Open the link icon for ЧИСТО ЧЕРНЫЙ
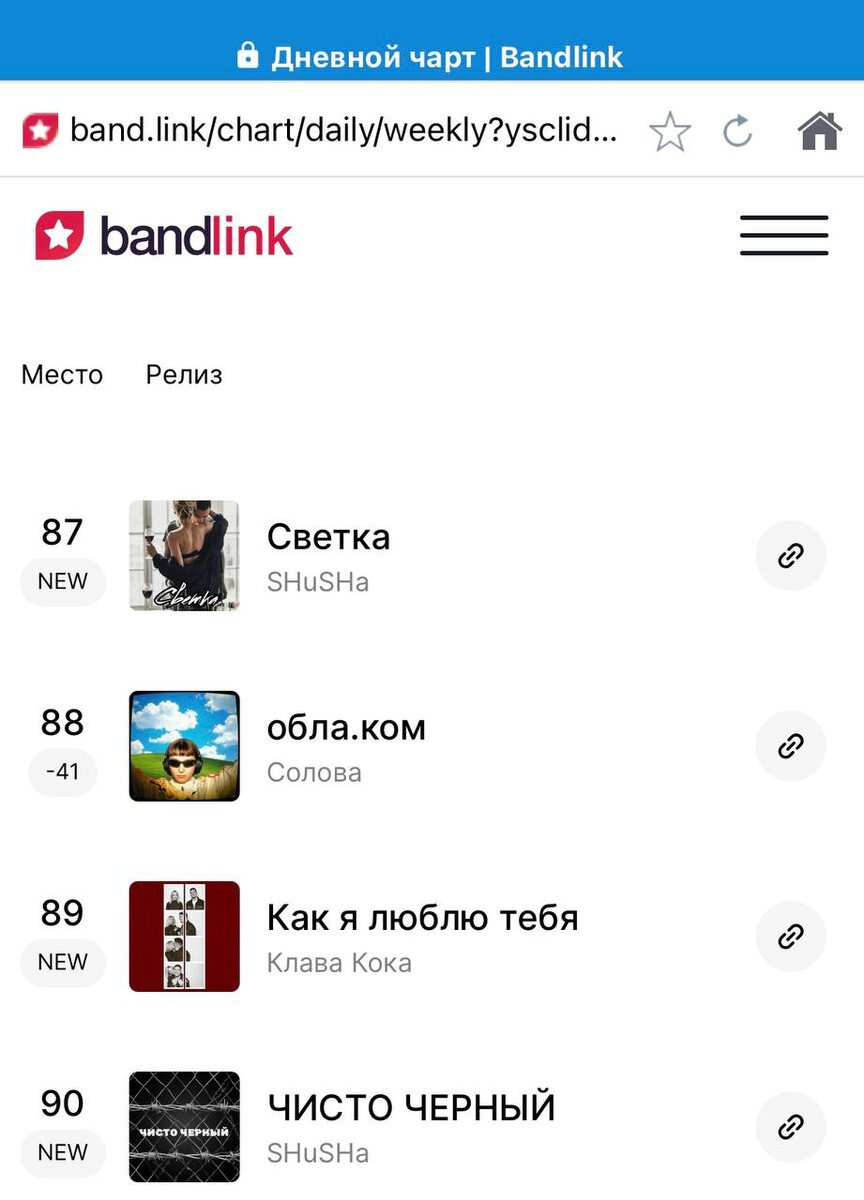 790,1127
